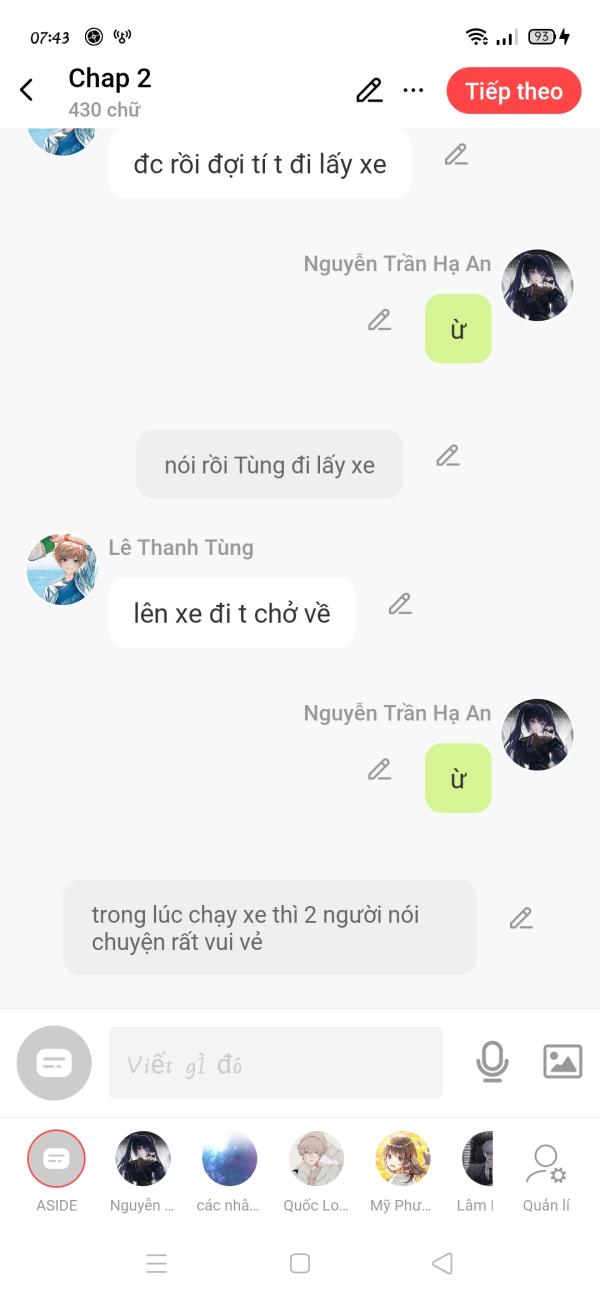The width and height of the screenshot is (600, 1300).
Task: Edit the aside "nói rồi Tùng đi lấy xe"
Action: click(448, 456)
